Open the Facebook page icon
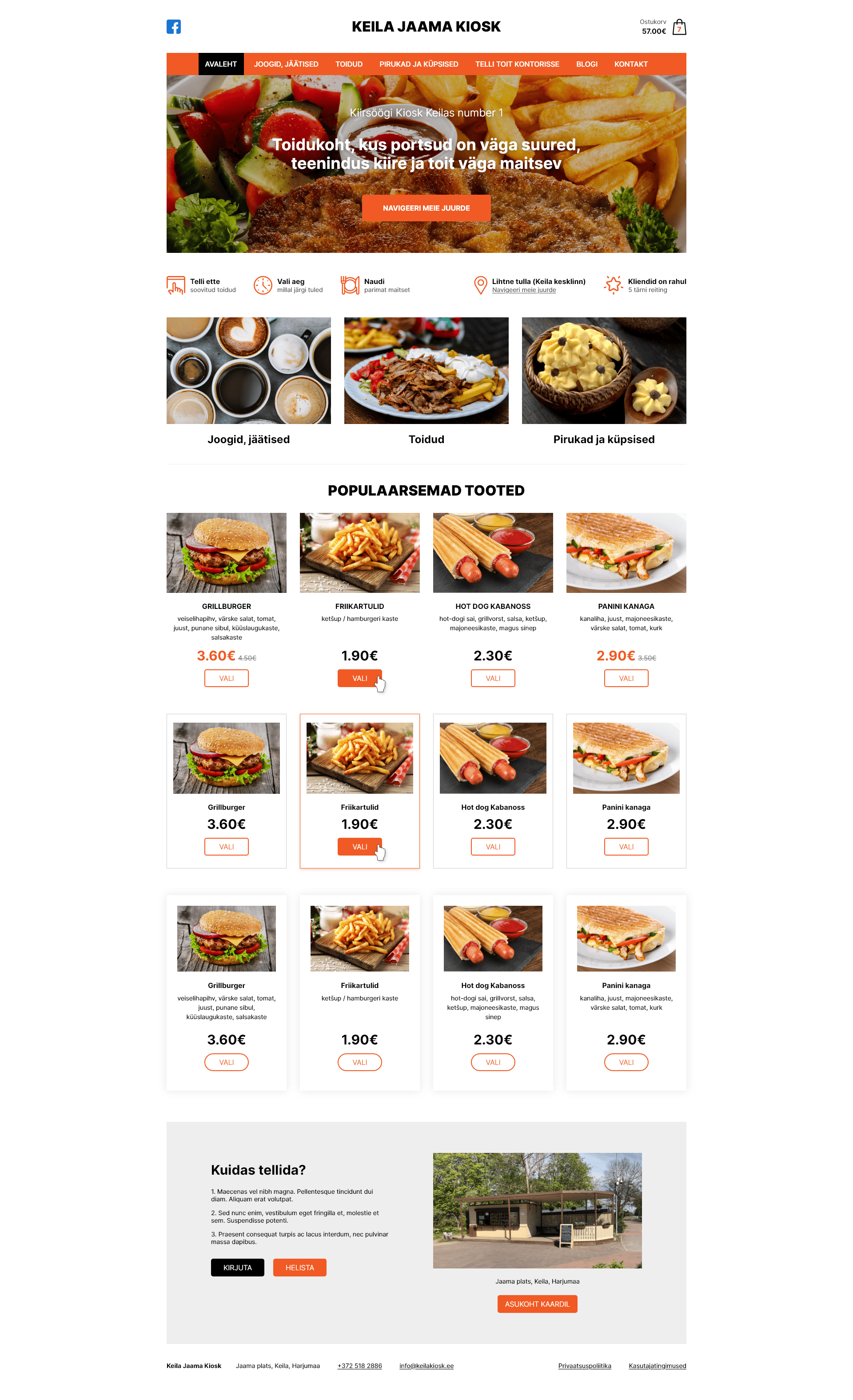Screen dimensions: 853x1400 [x=173, y=27]
